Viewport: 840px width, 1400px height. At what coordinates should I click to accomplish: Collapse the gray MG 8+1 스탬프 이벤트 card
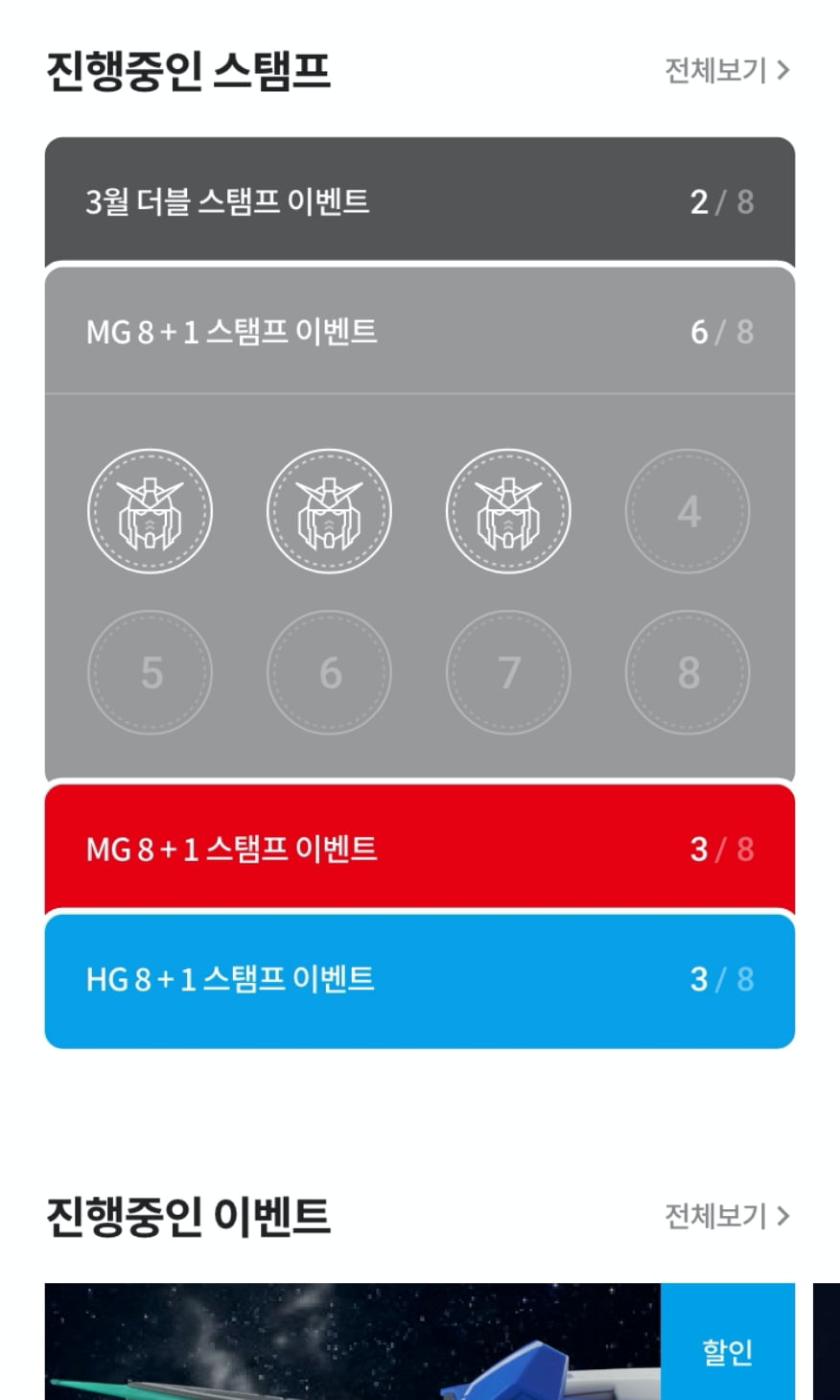(420, 331)
